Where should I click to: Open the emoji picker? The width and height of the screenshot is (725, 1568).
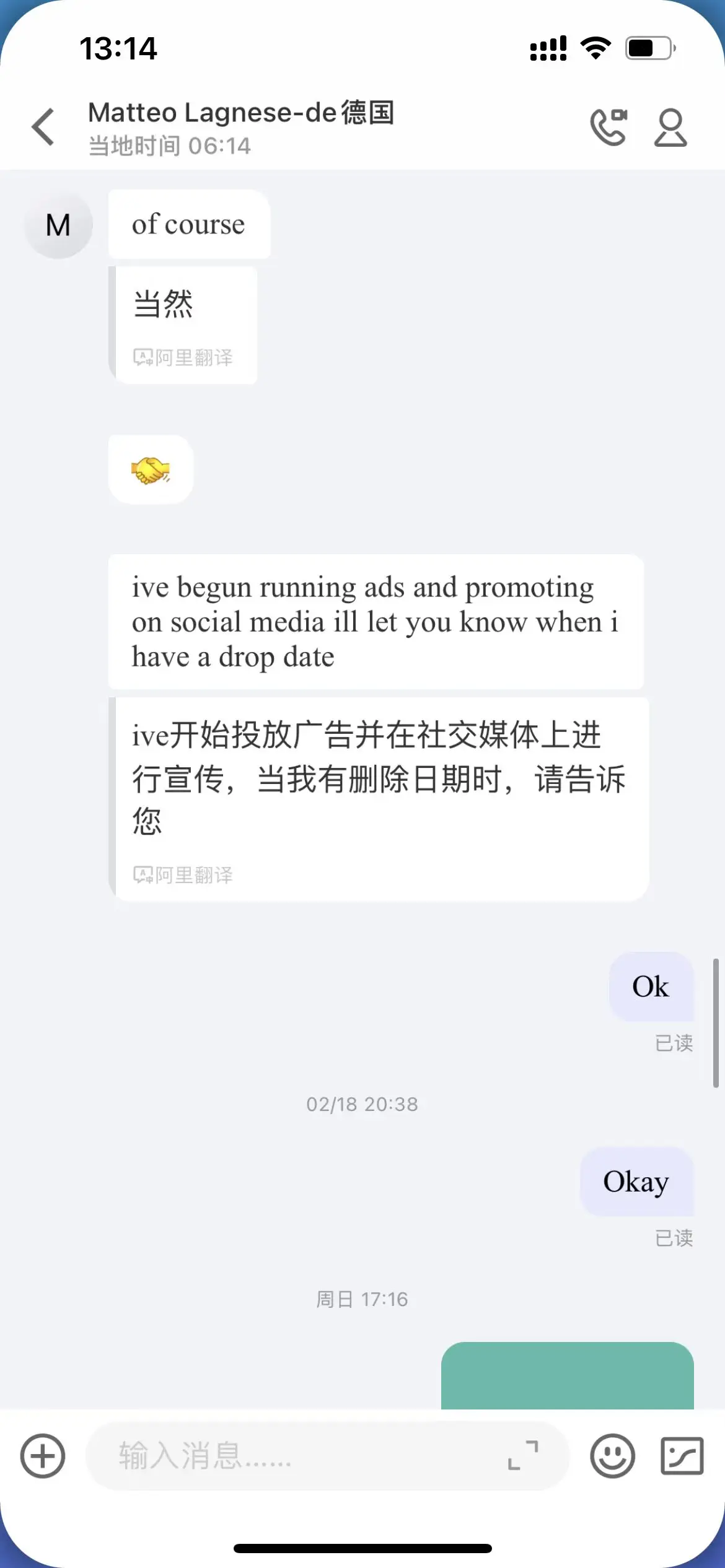pyautogui.click(x=612, y=1456)
